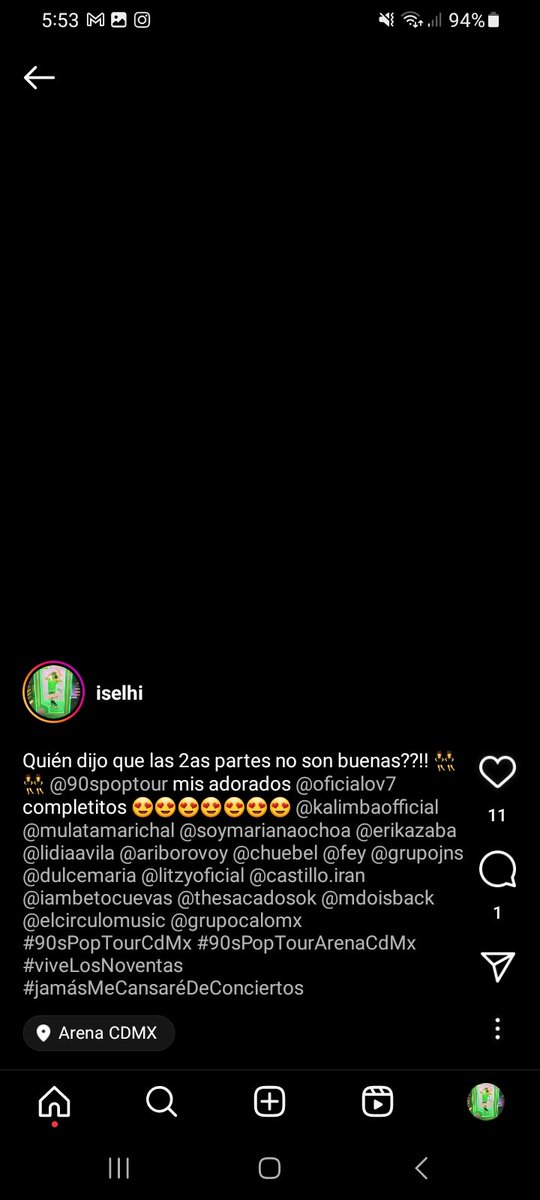Open your profile tab
This screenshot has width=540, height=1200.
tap(486, 1101)
